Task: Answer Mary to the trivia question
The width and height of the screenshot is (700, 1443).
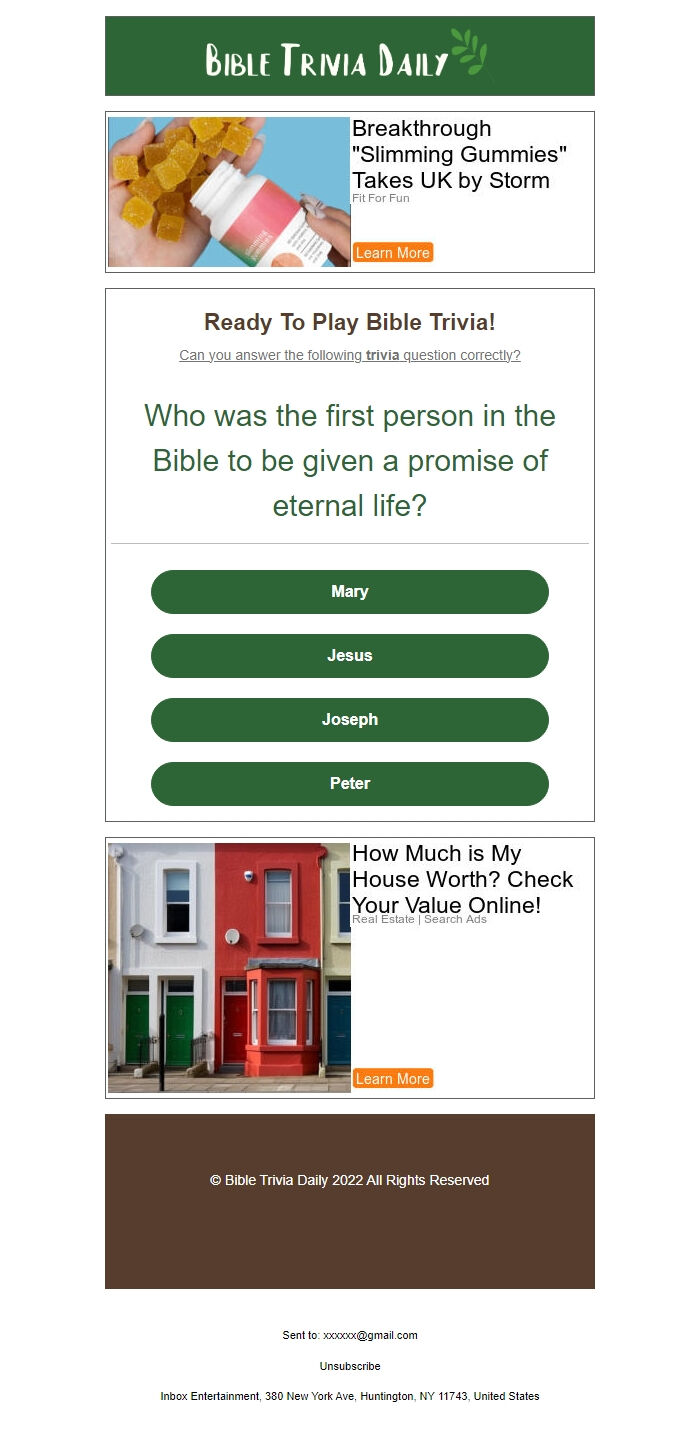Action: pyautogui.click(x=349, y=592)
